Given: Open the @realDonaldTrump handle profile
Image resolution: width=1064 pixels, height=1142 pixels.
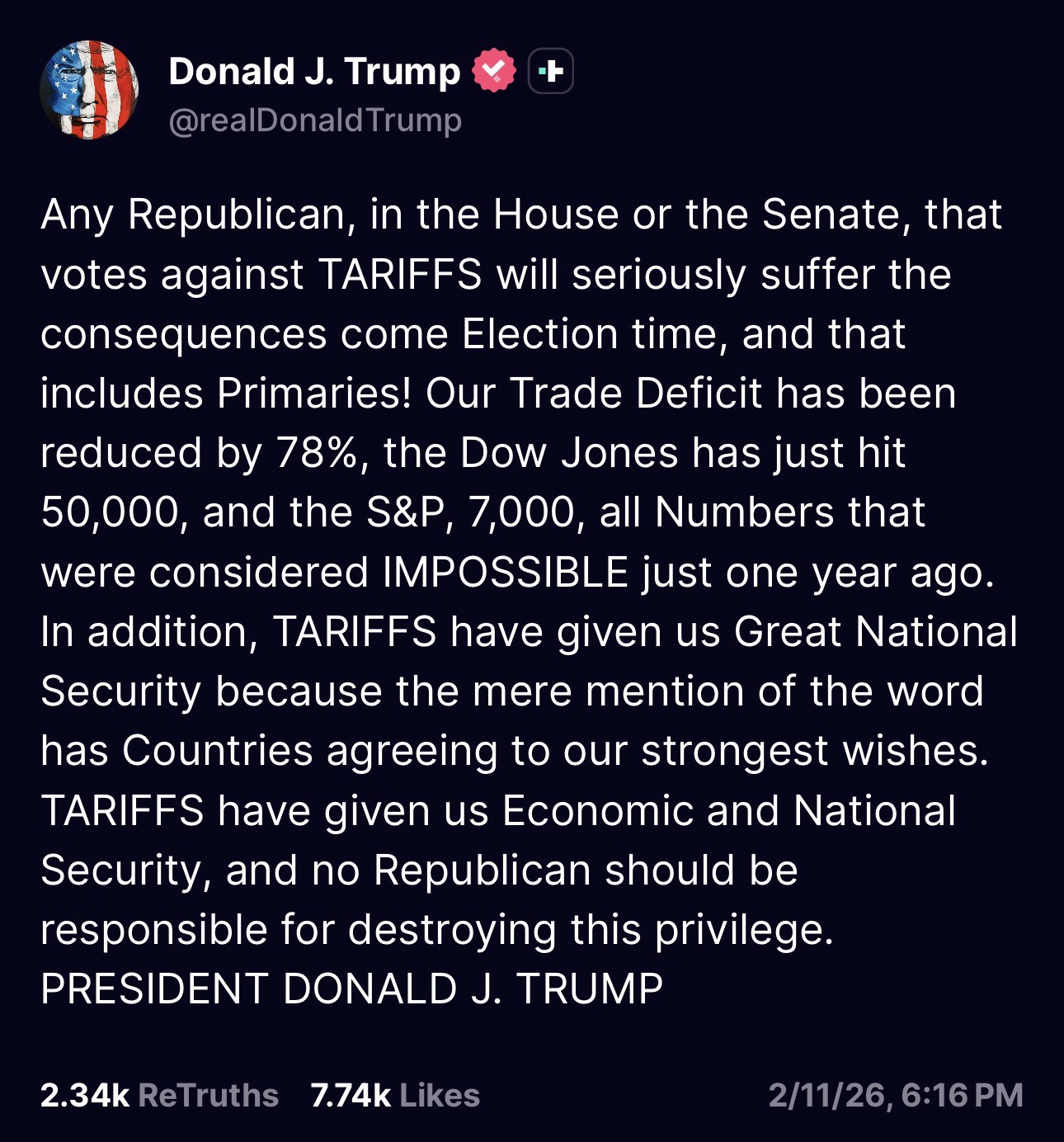Looking at the screenshot, I should 315,120.
